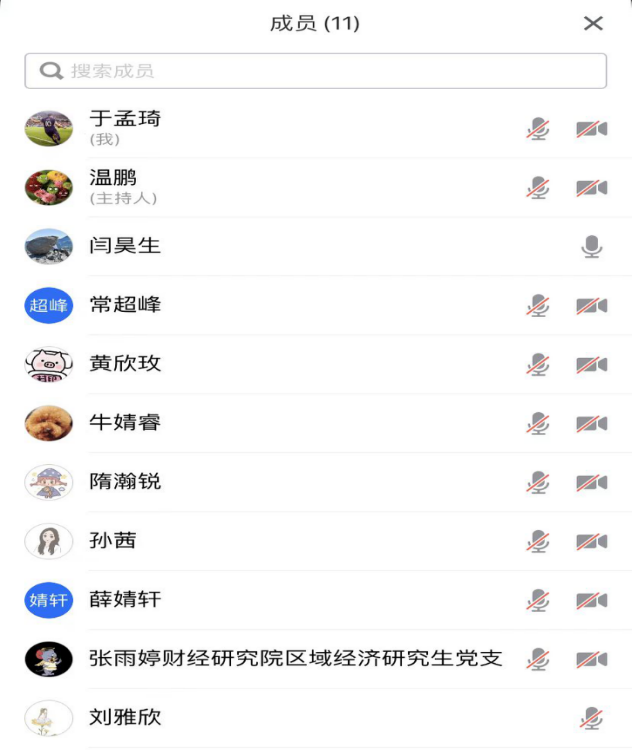
Task: Tap the muted microphone icon for 刘雅欣
Action: 591,718
